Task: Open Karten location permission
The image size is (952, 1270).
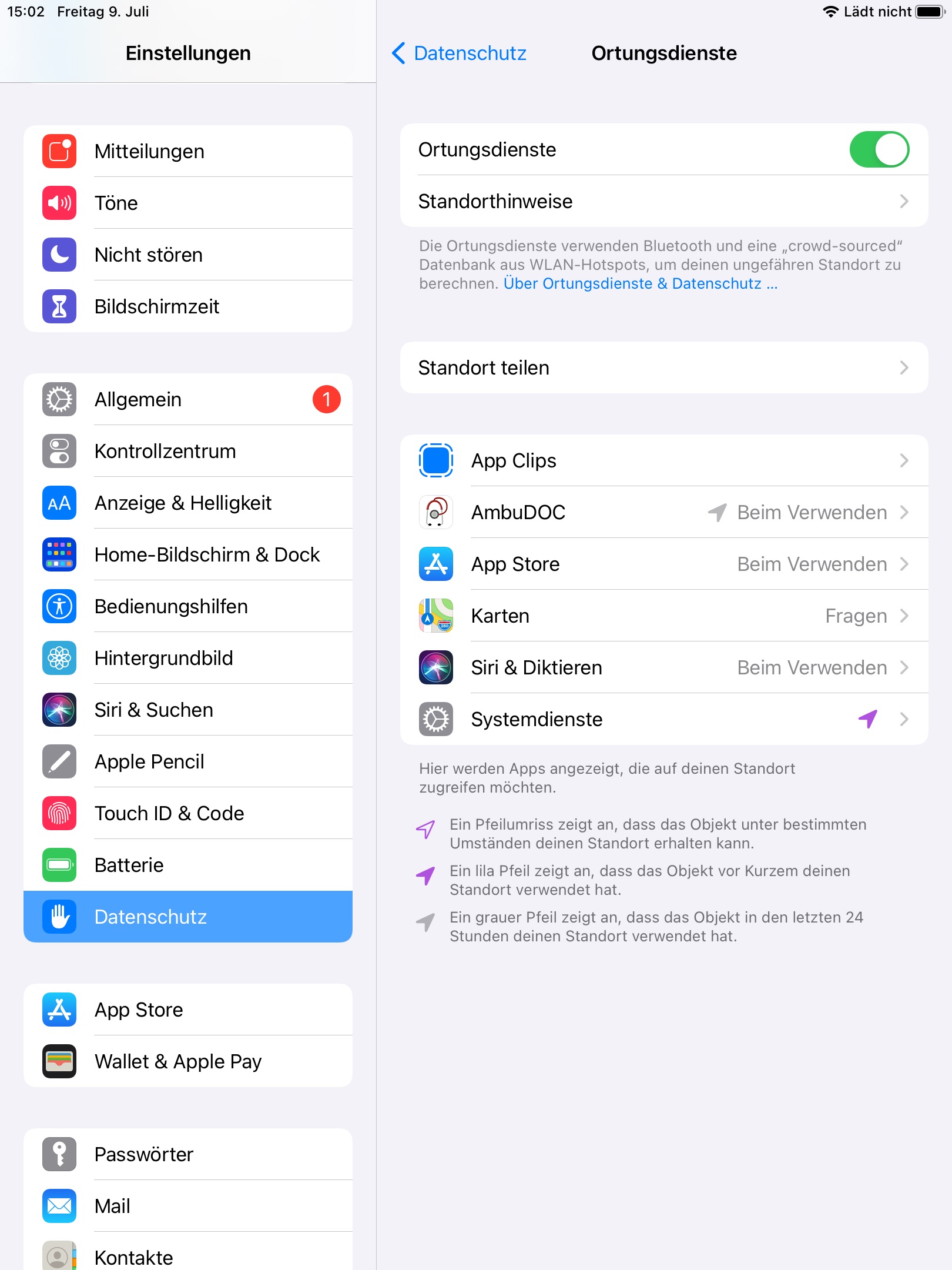Action: (663, 616)
